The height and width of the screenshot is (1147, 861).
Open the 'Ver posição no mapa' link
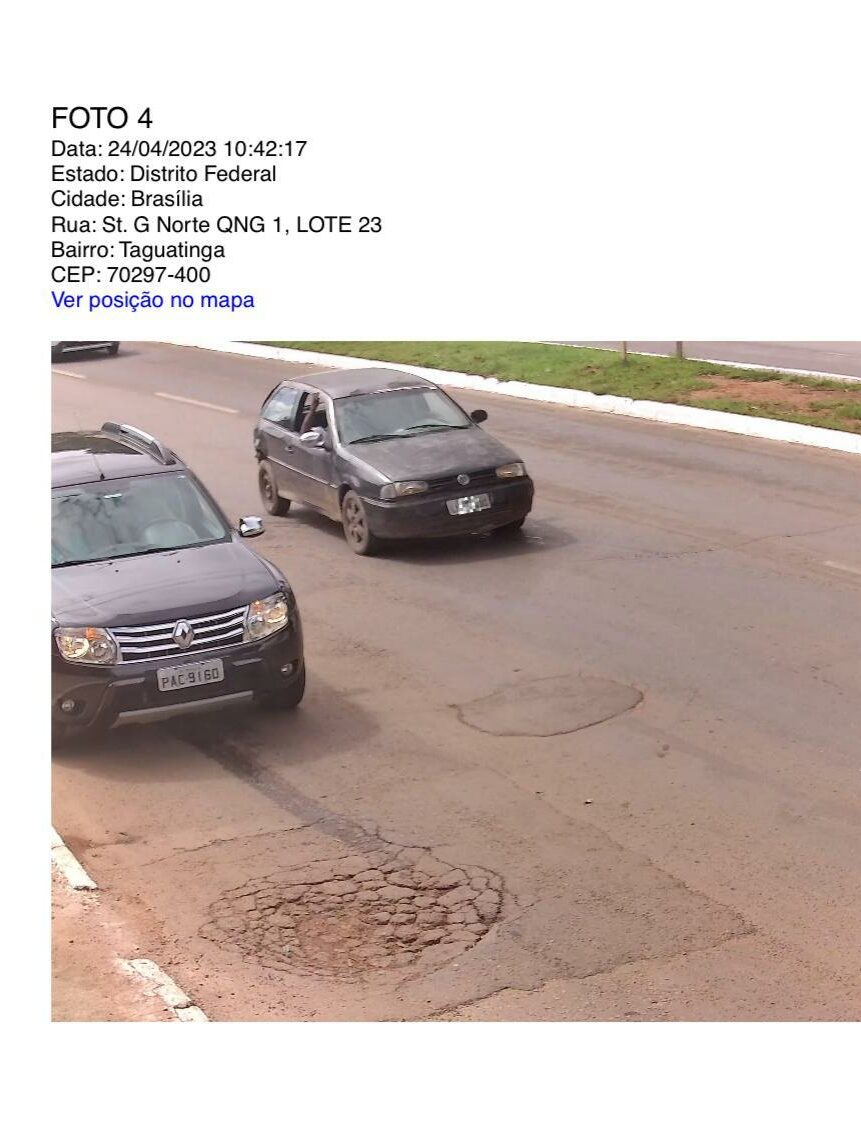(152, 300)
